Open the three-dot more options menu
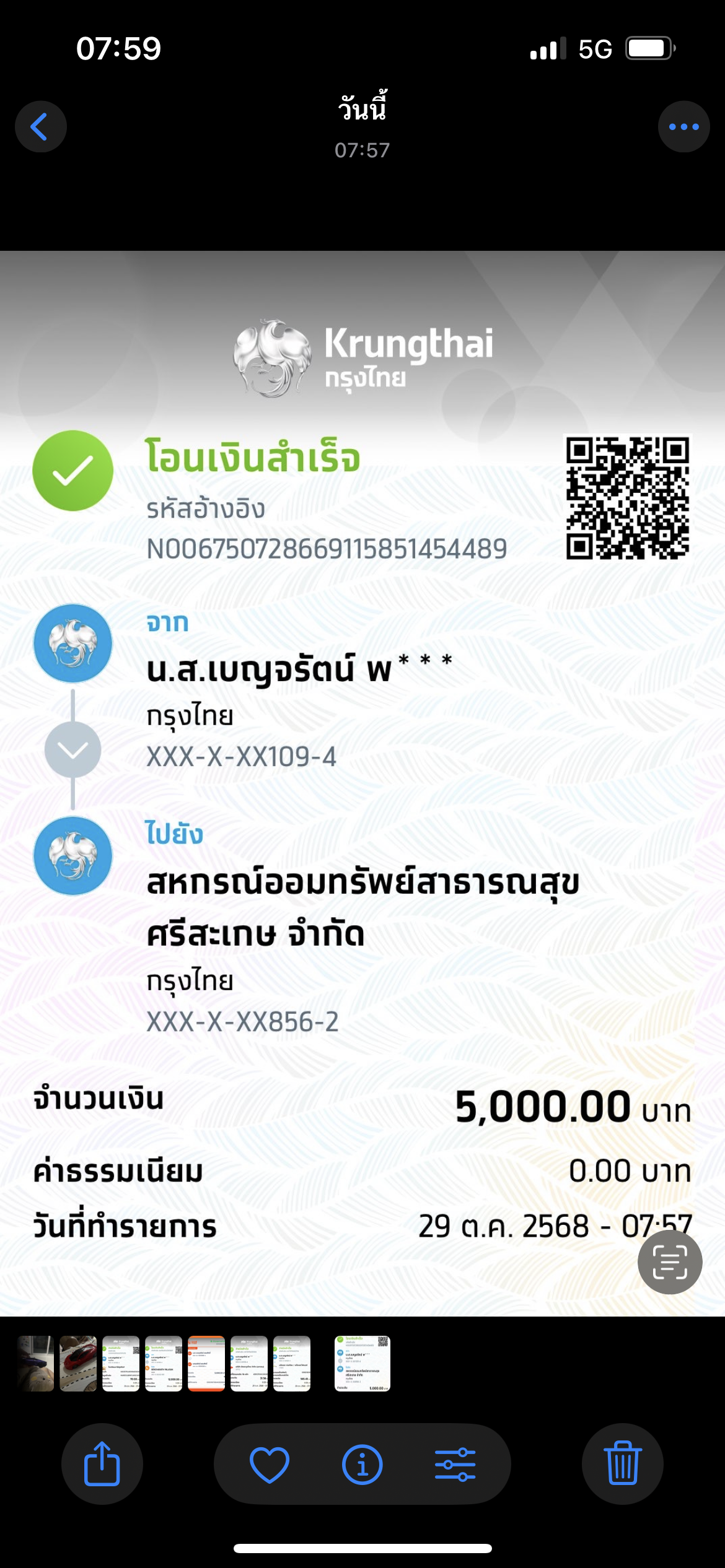 [x=683, y=127]
